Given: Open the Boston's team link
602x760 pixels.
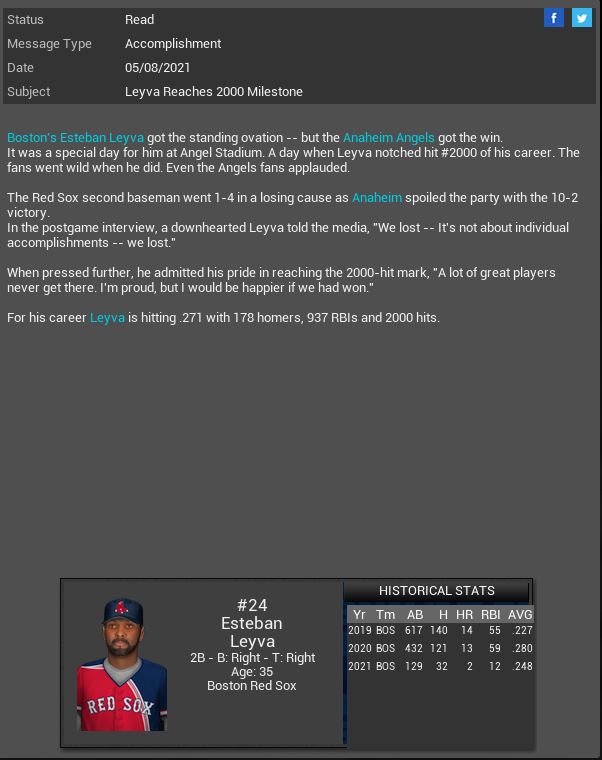Looking at the screenshot, I should click(31, 138).
